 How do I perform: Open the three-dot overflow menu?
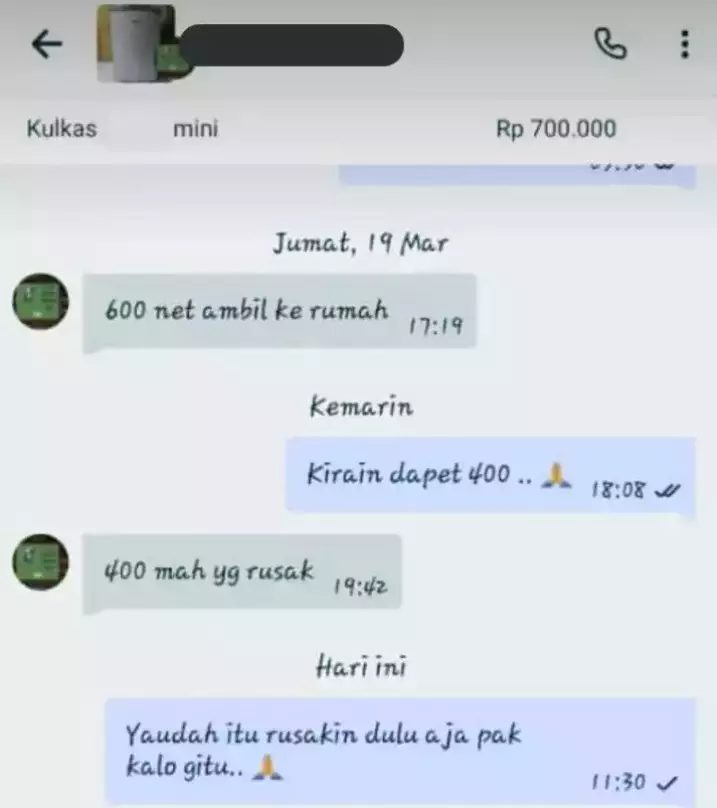(x=684, y=44)
